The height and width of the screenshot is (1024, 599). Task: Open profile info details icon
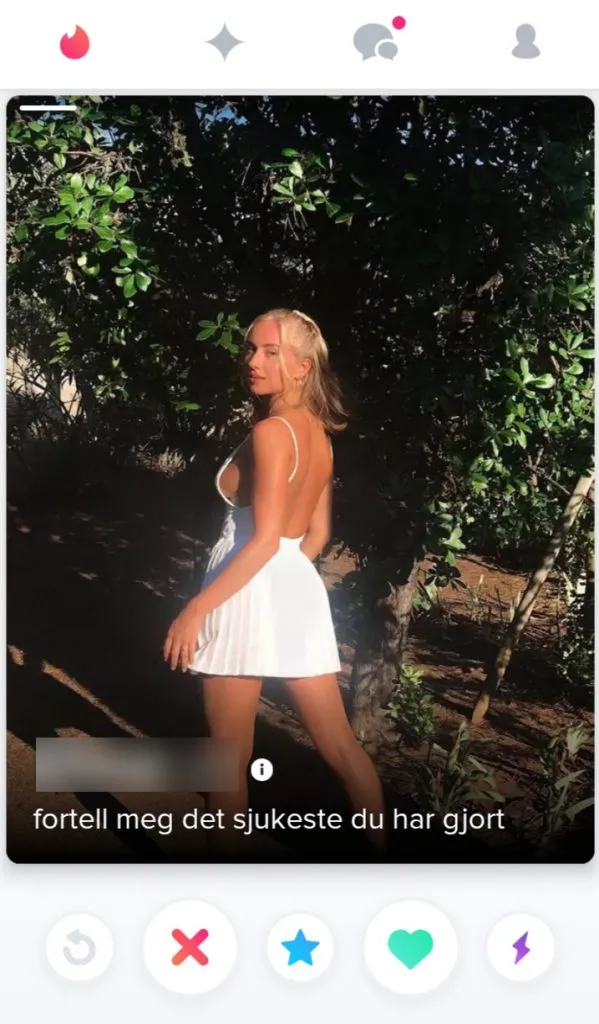point(262,771)
